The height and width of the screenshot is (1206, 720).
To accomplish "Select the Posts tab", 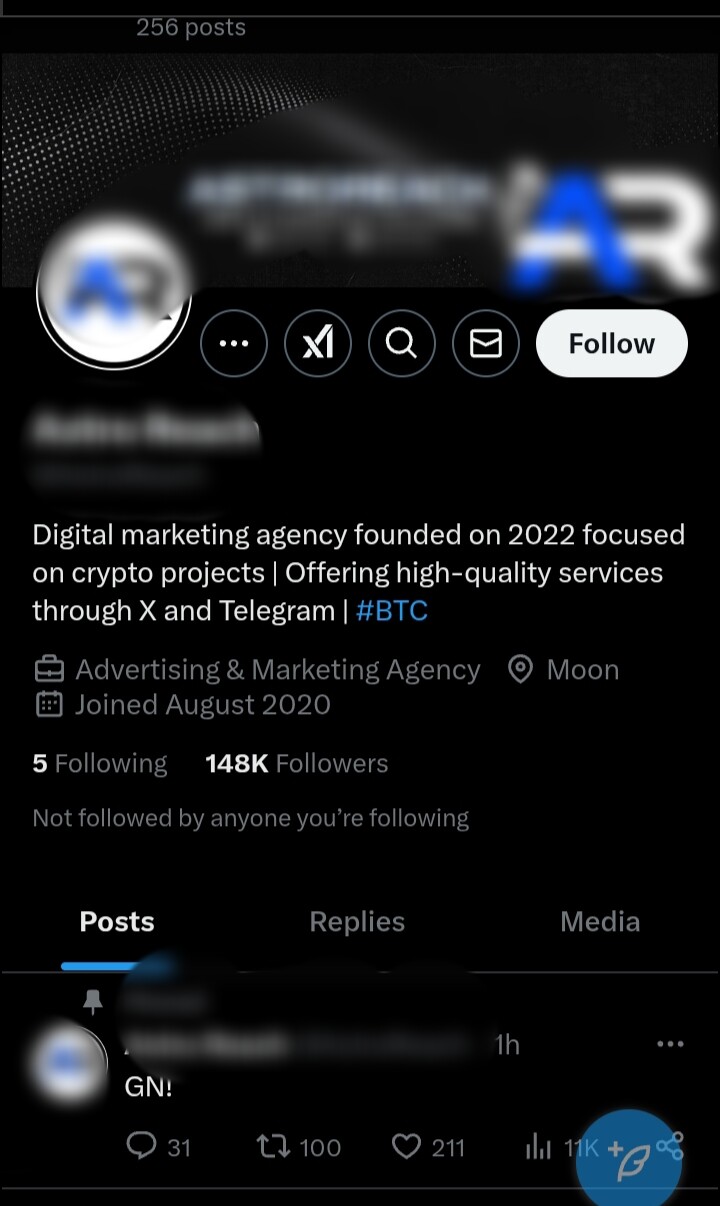I will click(116, 921).
